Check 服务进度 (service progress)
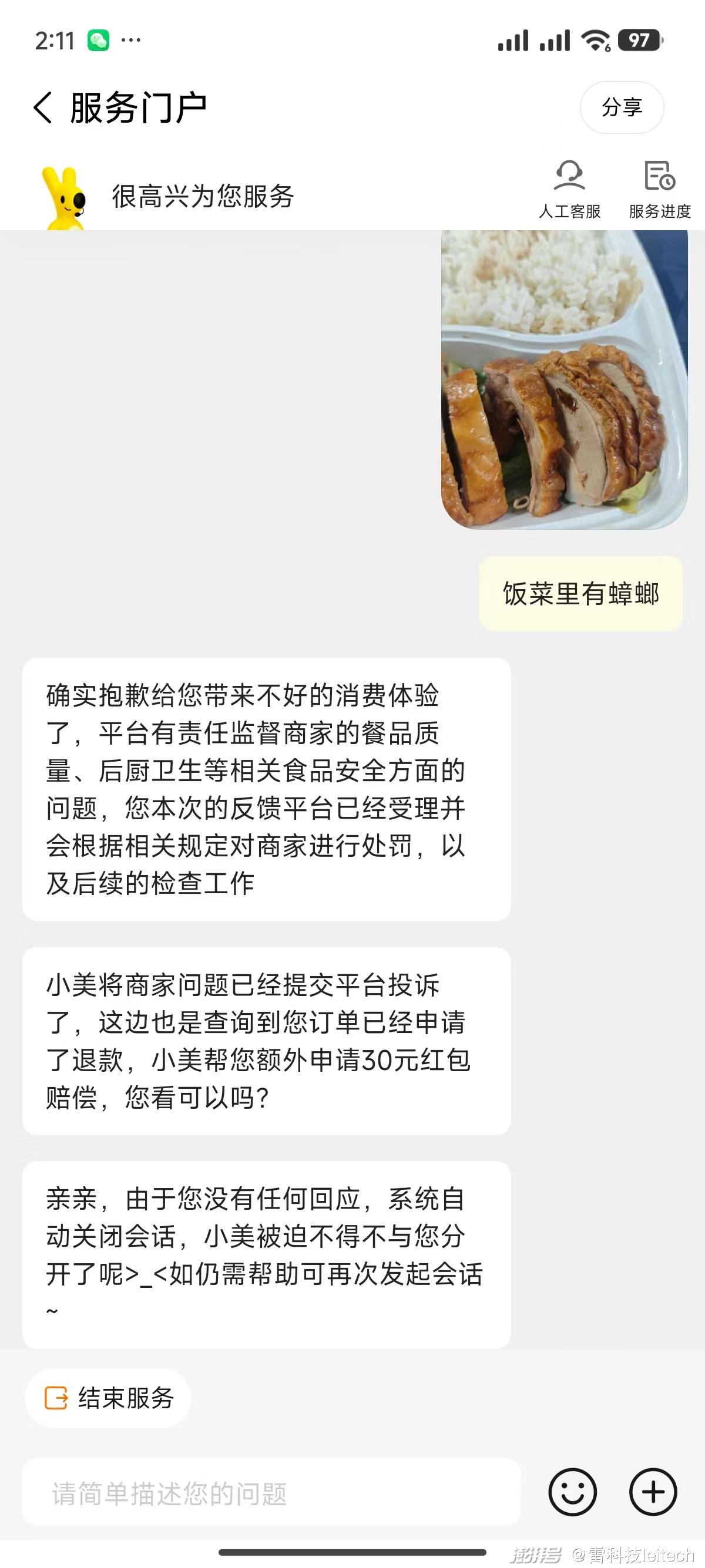 click(659, 190)
